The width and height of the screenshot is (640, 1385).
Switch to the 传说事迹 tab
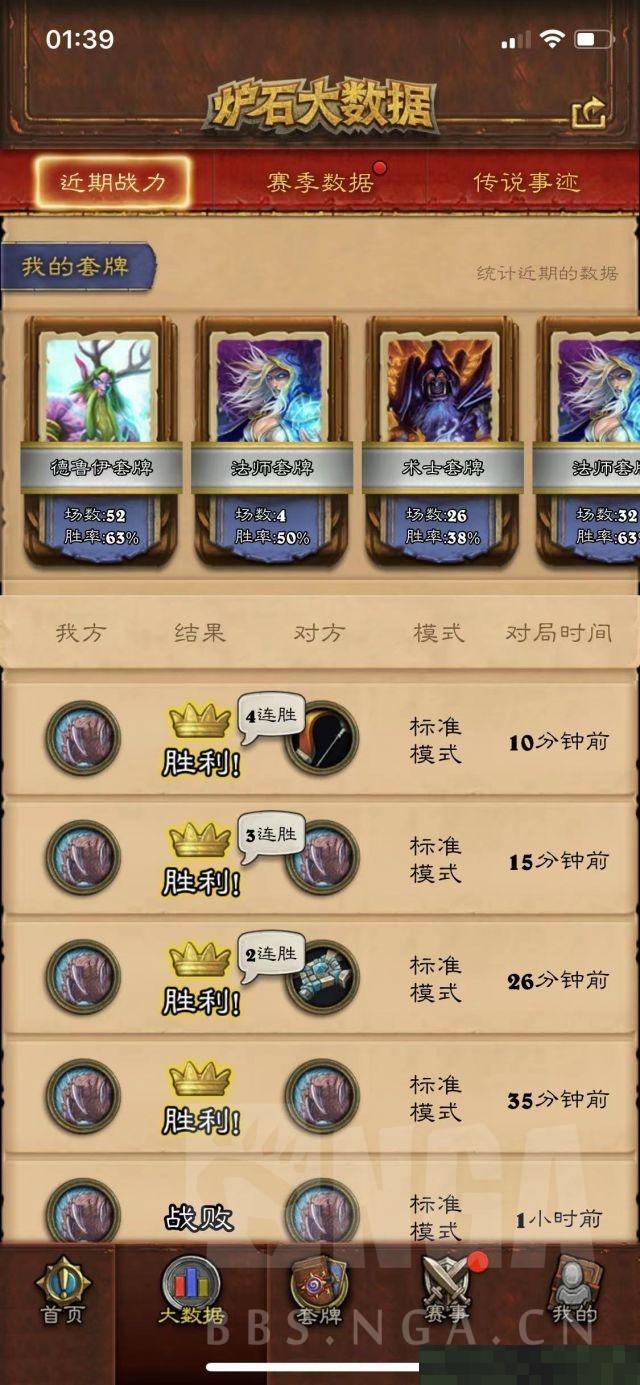(526, 182)
